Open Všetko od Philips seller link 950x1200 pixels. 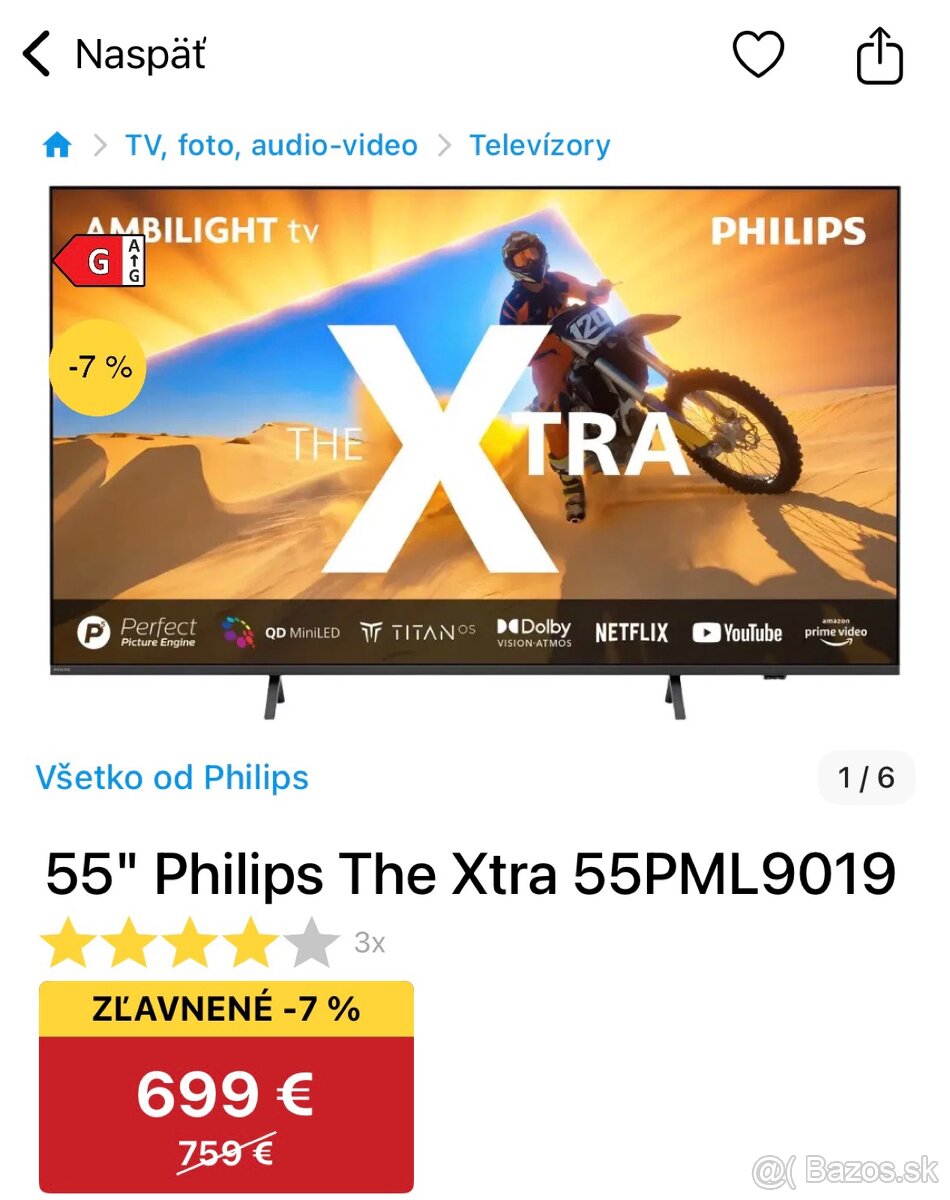pos(172,778)
